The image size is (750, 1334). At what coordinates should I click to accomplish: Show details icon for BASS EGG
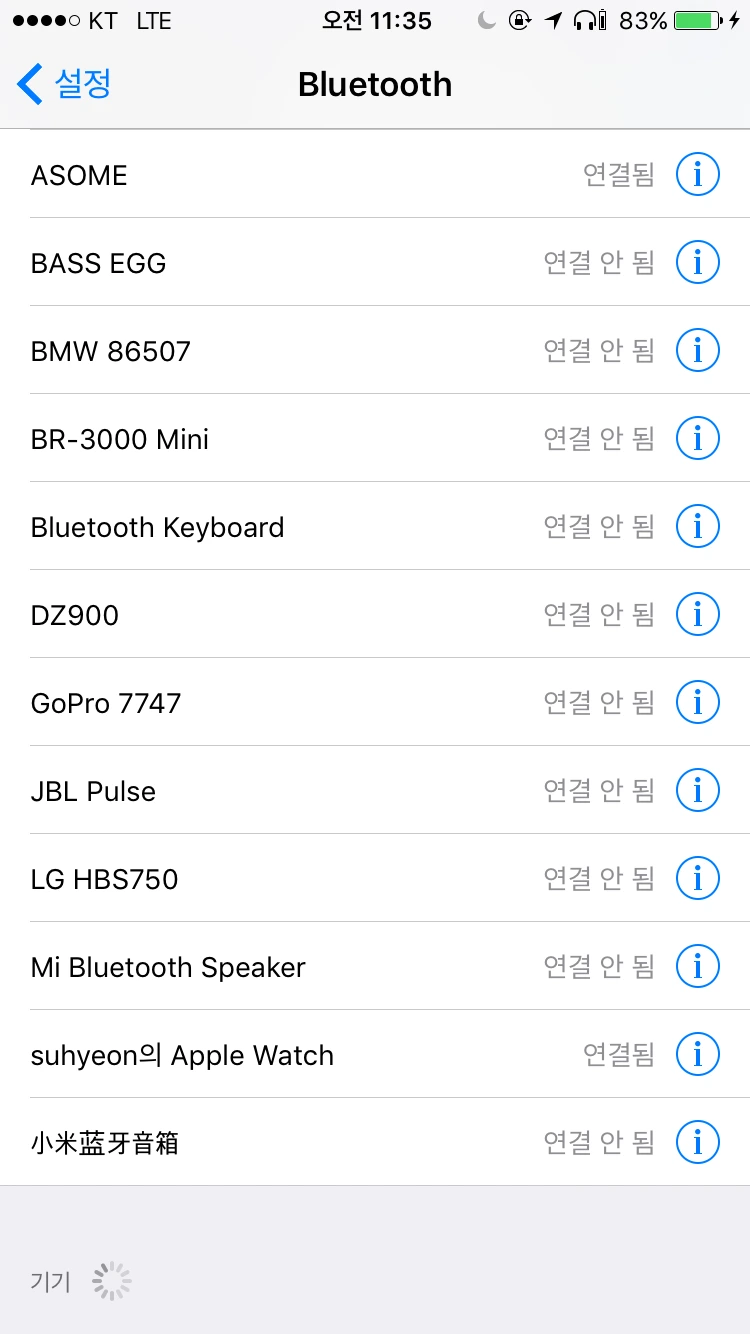697,263
